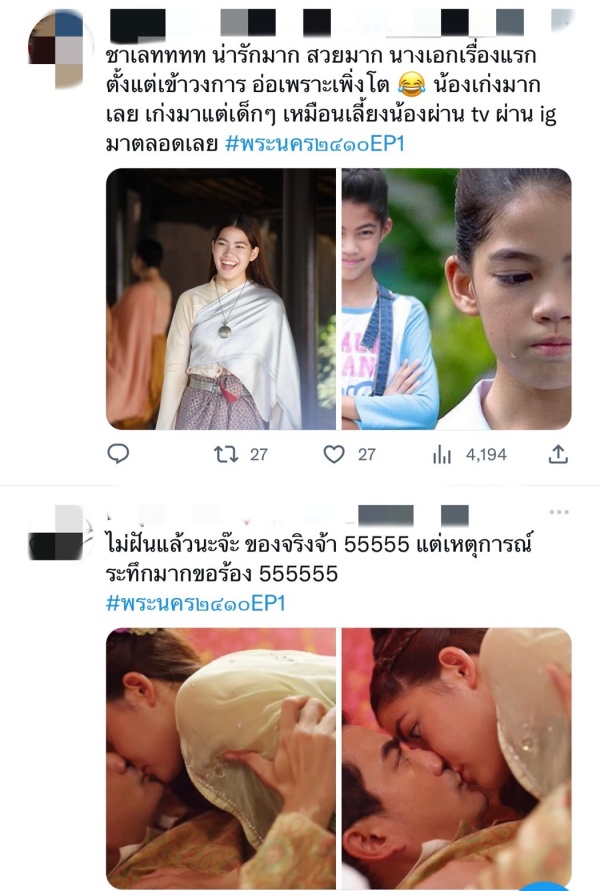
Task: Retweet the post with 27 retweets
Action: (x=227, y=455)
